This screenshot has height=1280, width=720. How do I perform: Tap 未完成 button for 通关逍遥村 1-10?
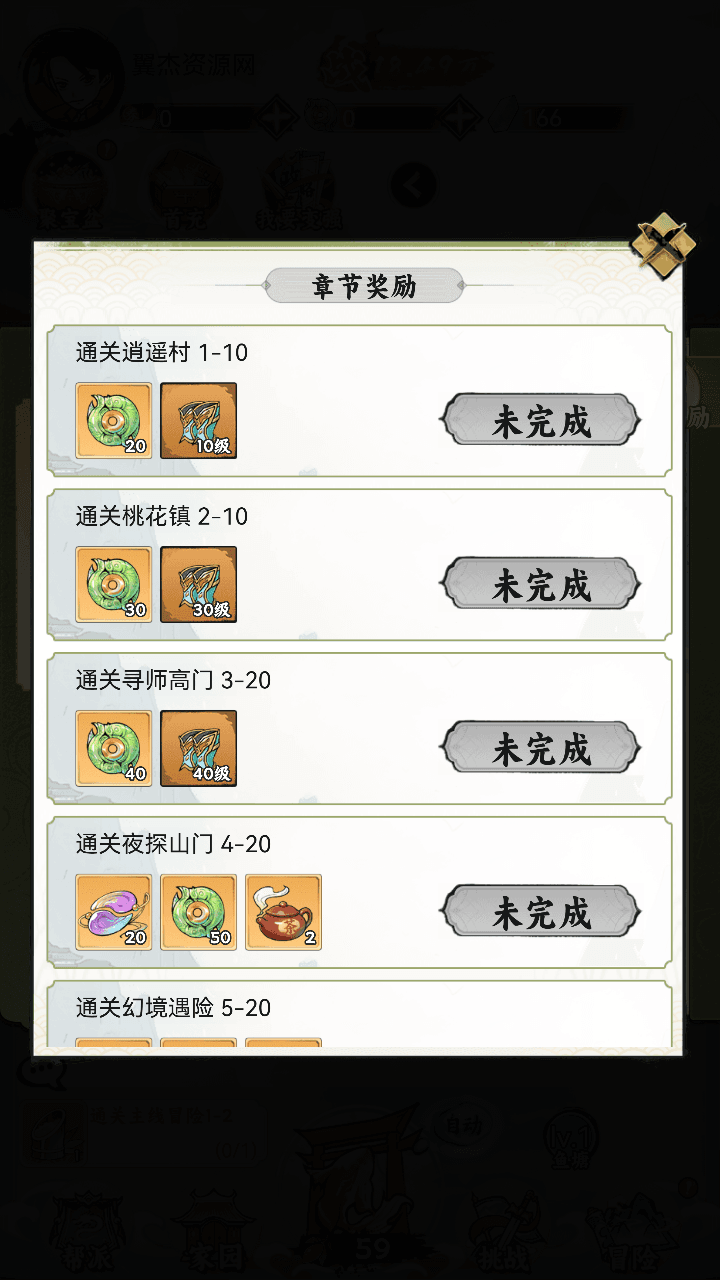pos(540,421)
